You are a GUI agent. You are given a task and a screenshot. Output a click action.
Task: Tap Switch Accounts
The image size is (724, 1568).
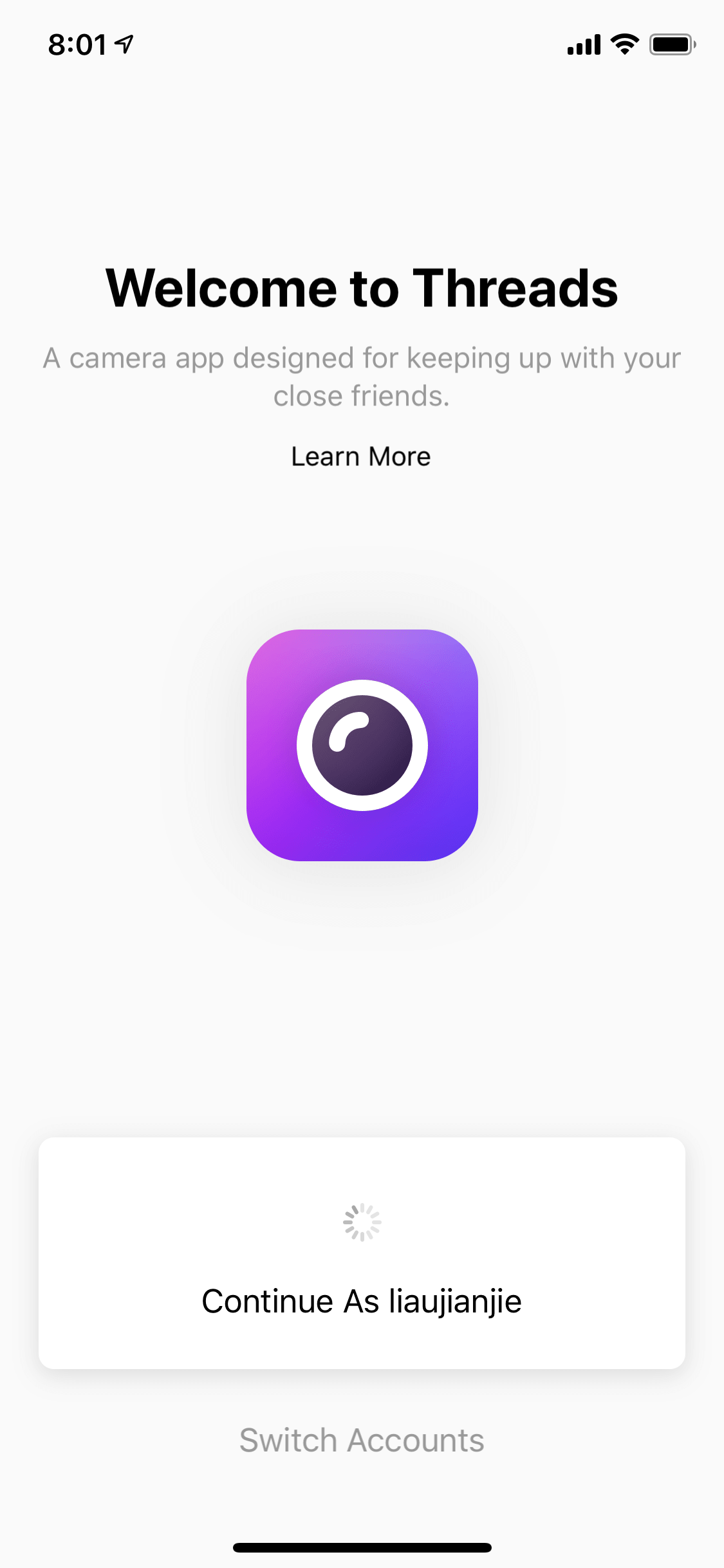pos(362,1440)
